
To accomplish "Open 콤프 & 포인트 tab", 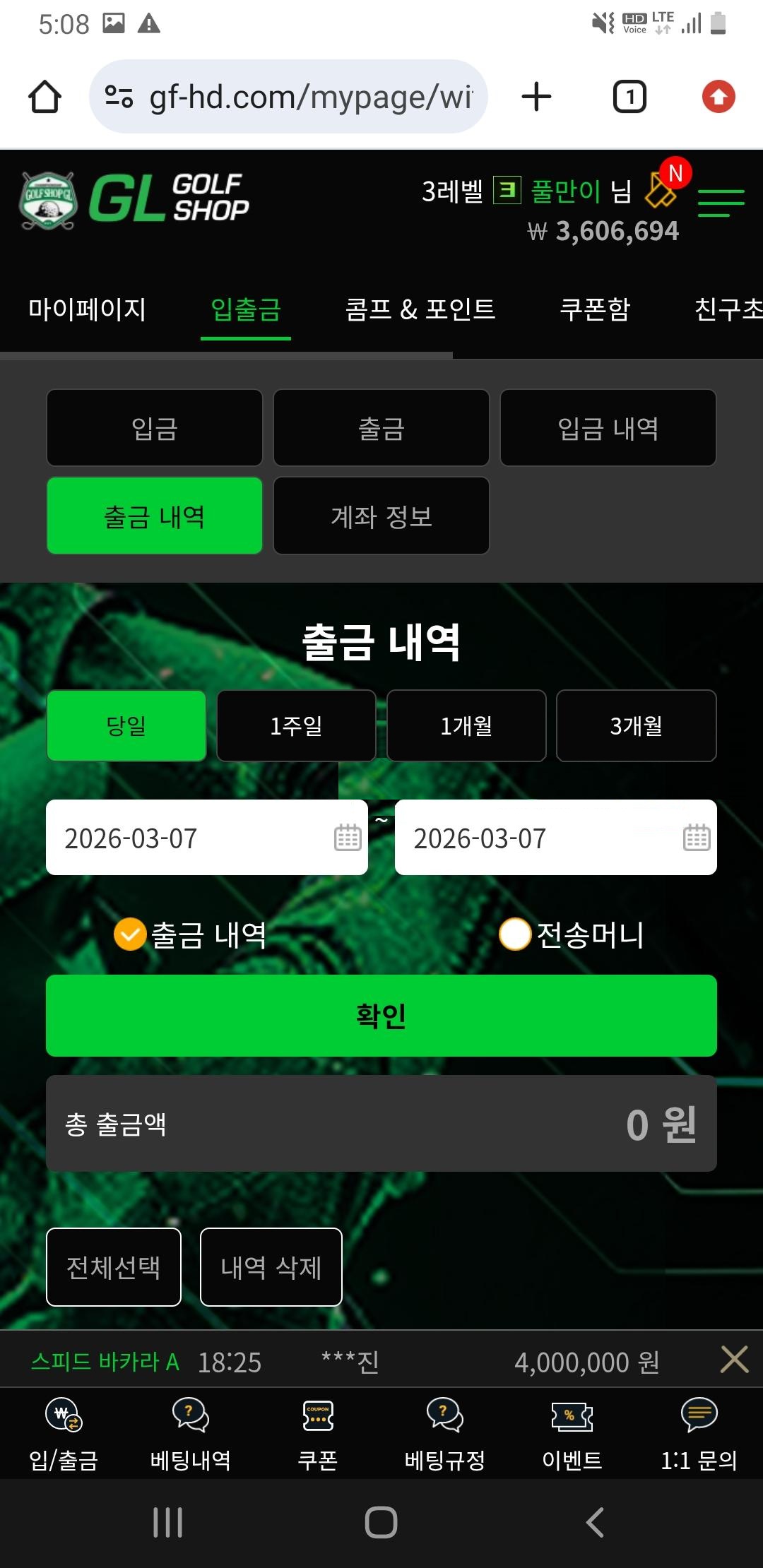I will pyautogui.click(x=420, y=309).
